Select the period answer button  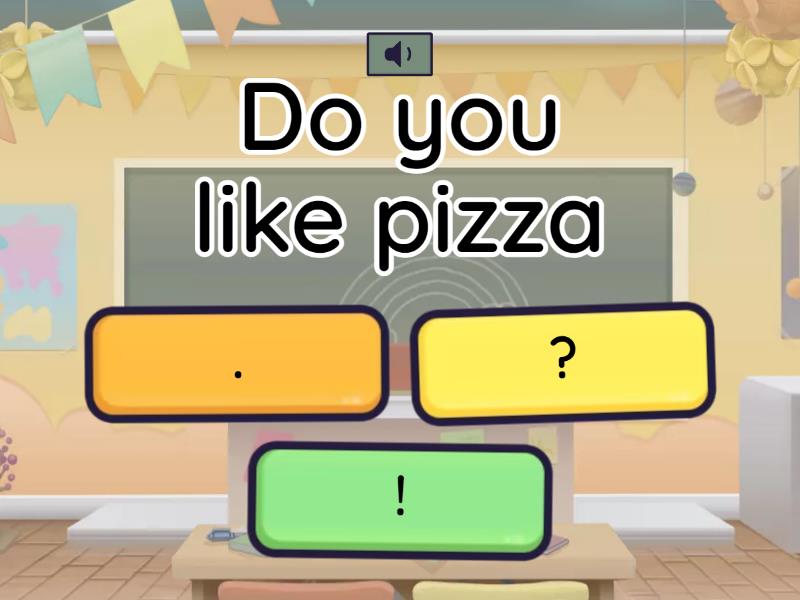237,363
